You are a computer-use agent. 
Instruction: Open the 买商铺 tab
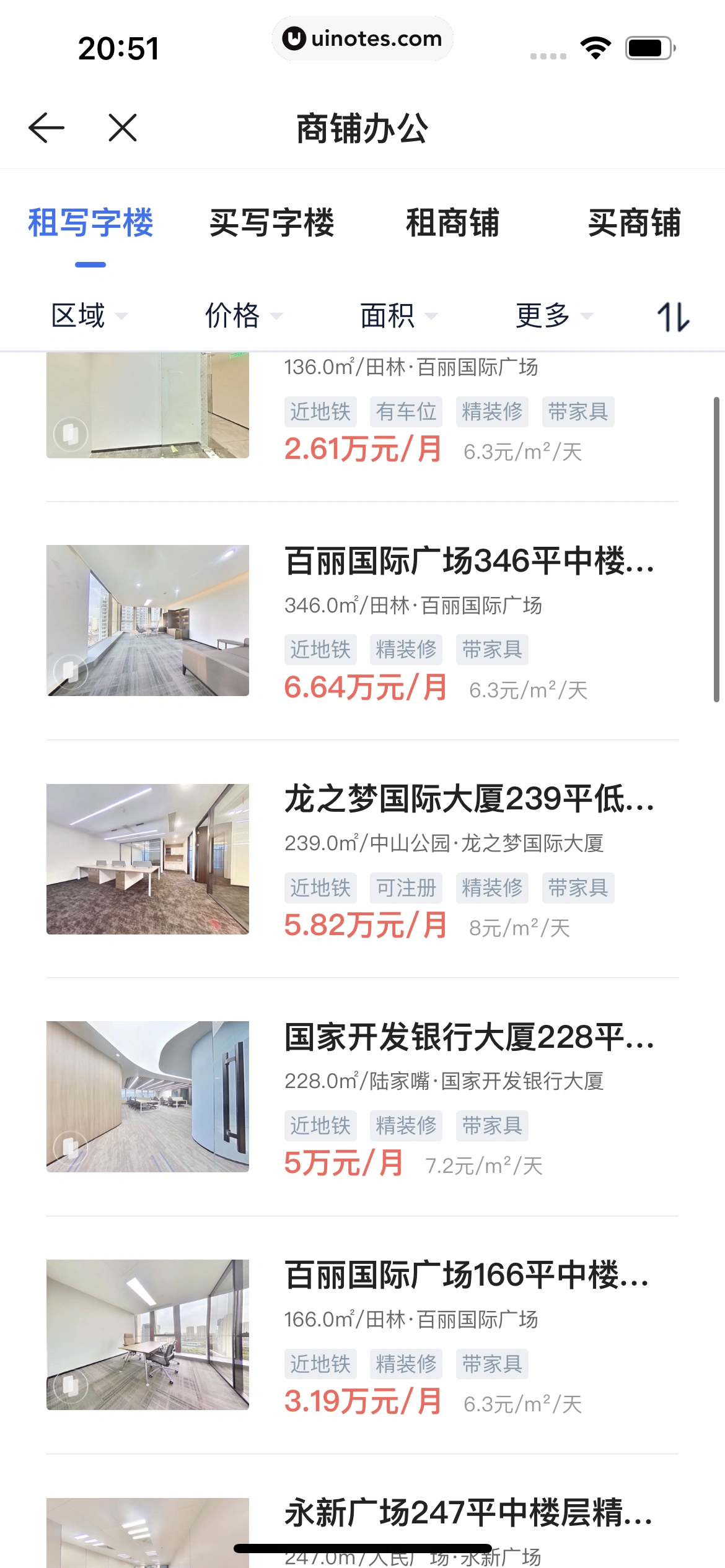(x=634, y=224)
